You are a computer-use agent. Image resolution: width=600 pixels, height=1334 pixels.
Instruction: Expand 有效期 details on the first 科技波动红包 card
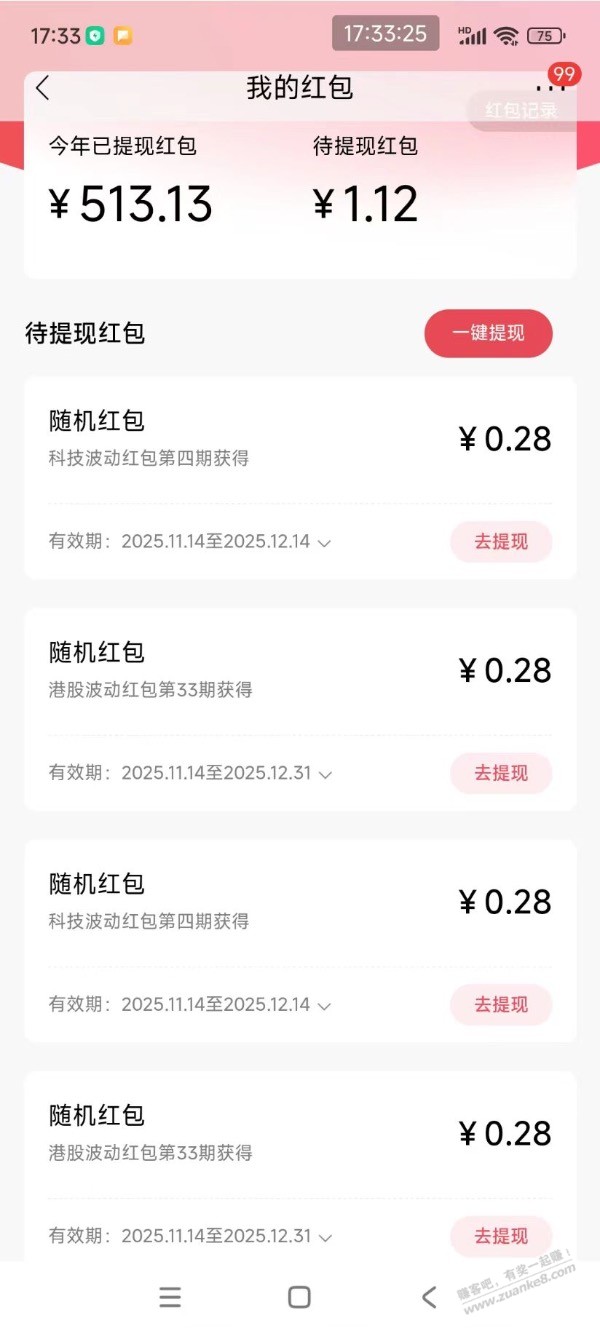324,543
